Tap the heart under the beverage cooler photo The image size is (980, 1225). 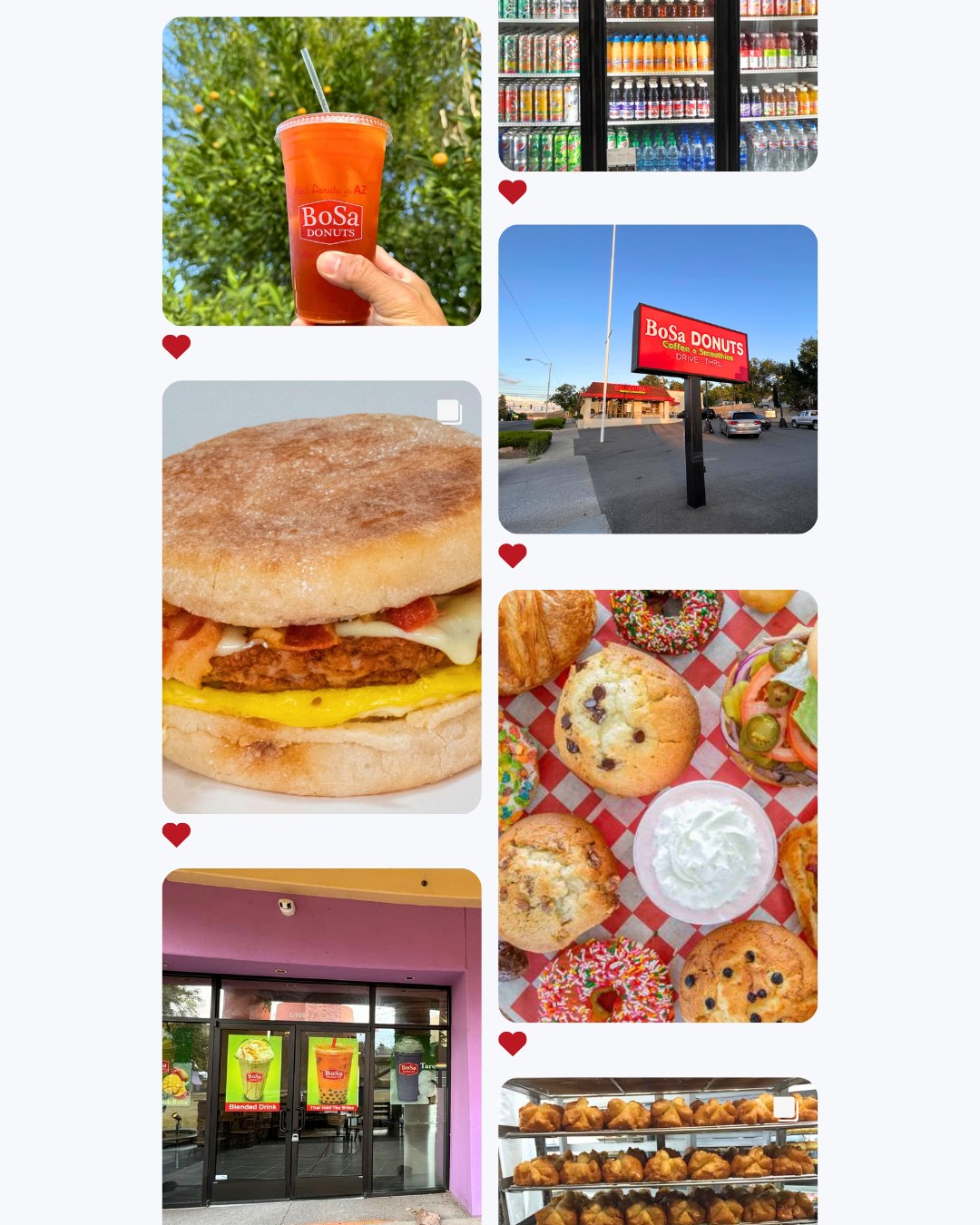(513, 191)
